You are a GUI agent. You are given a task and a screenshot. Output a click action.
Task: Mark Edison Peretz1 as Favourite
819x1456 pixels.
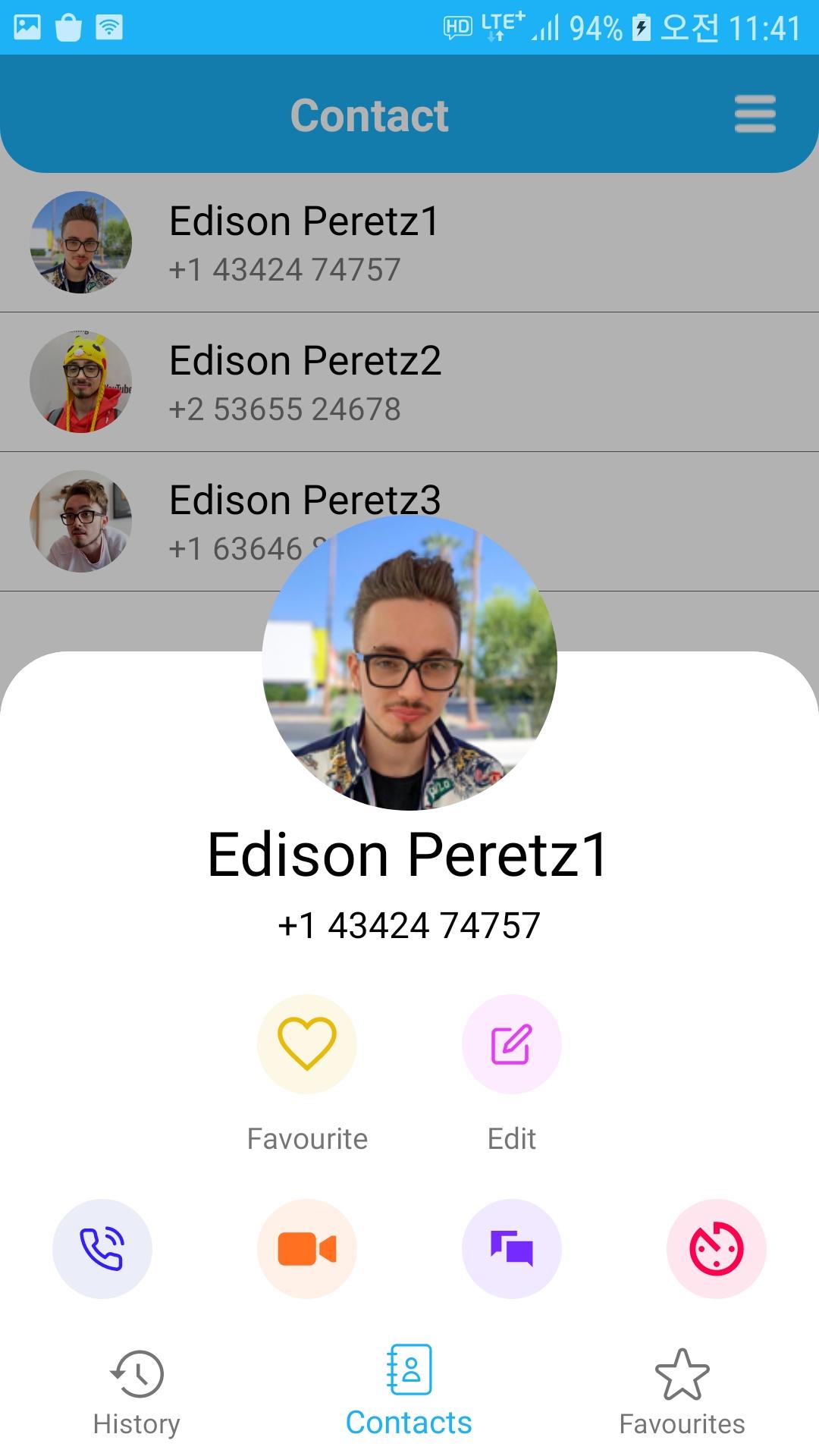pyautogui.click(x=306, y=1043)
